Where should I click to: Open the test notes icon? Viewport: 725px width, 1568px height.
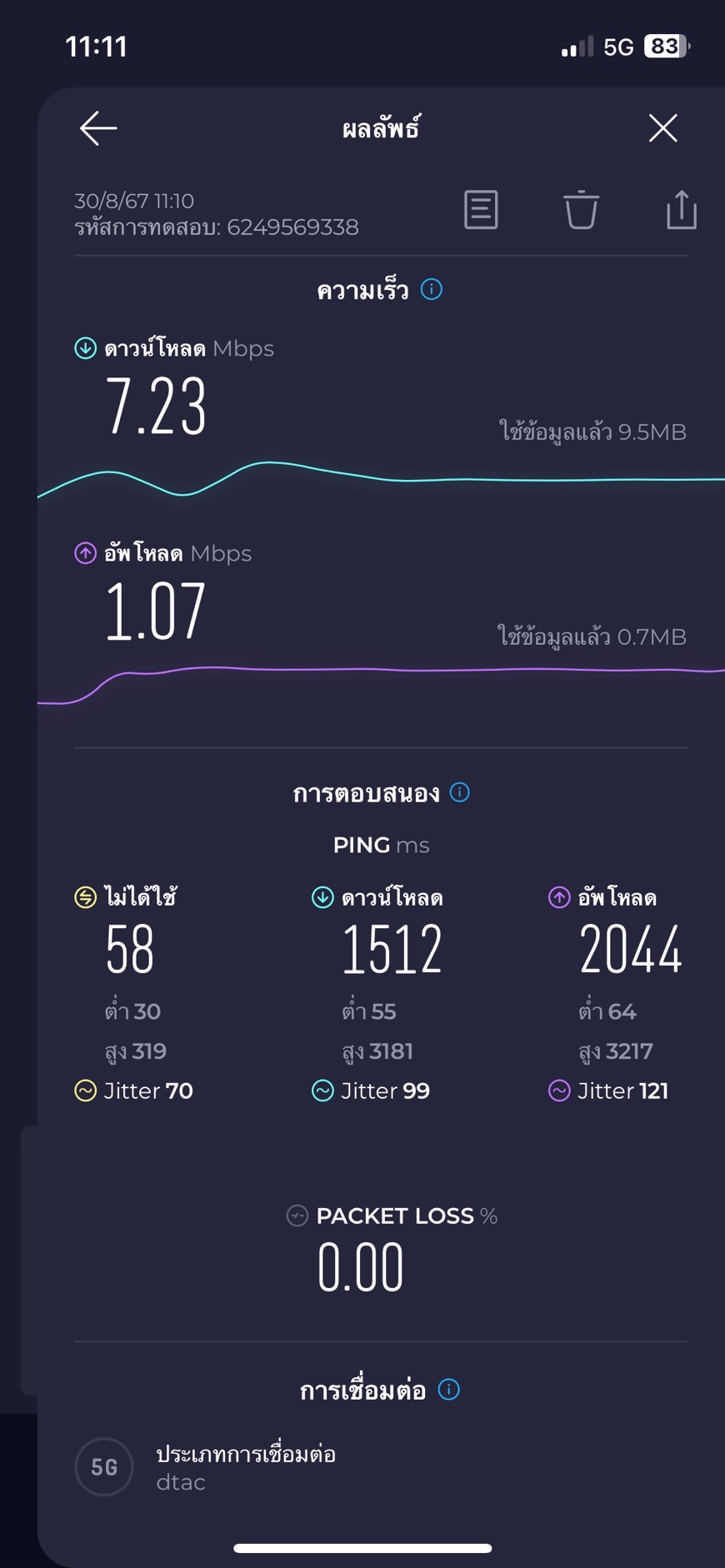pos(481,209)
